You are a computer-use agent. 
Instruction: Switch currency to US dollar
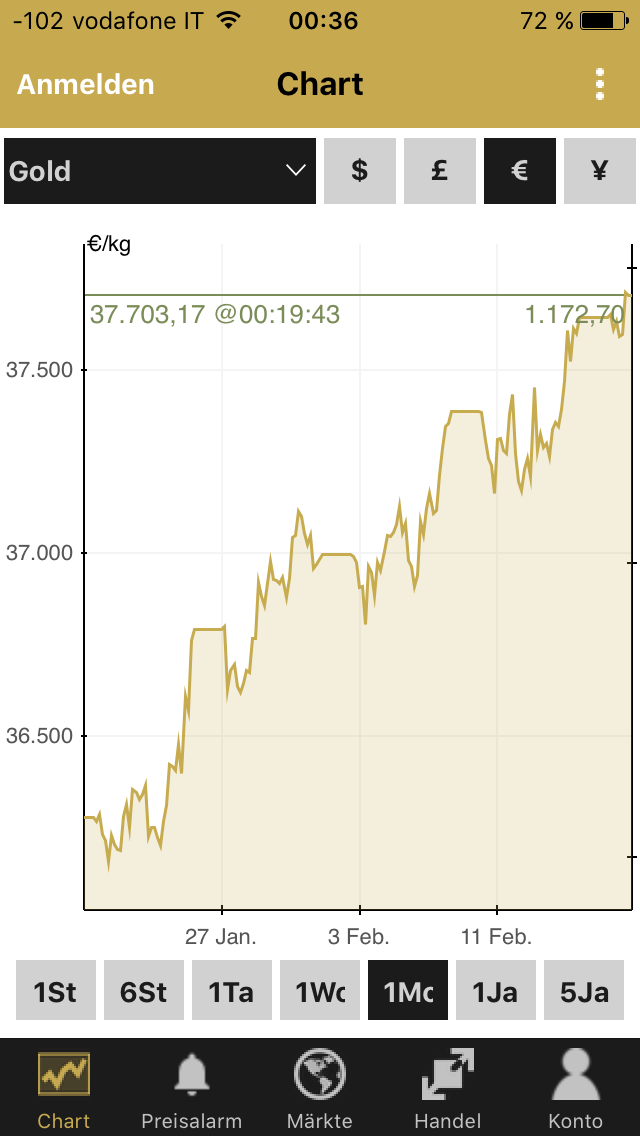[360, 171]
